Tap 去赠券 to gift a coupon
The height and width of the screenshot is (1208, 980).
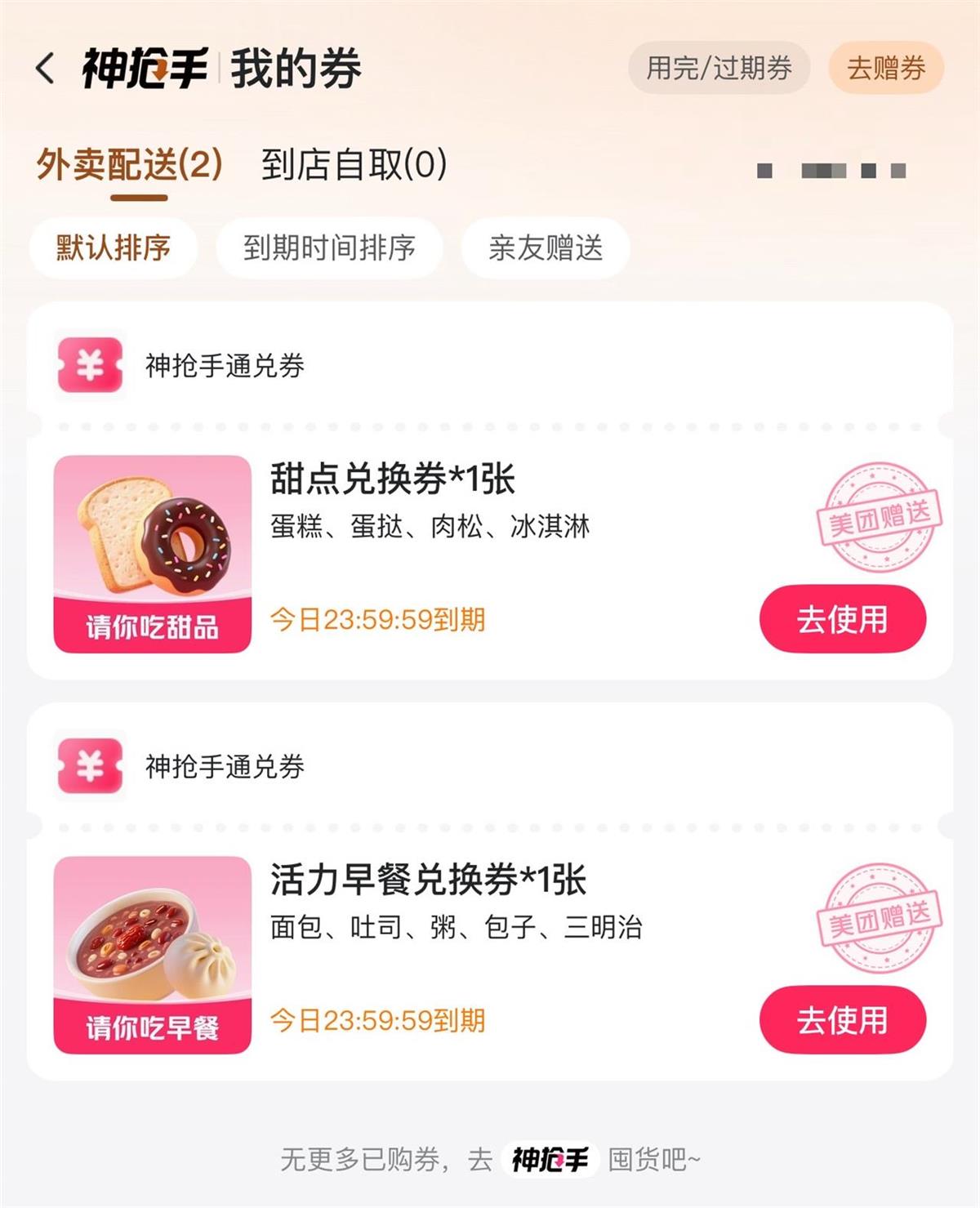pyautogui.click(x=886, y=68)
